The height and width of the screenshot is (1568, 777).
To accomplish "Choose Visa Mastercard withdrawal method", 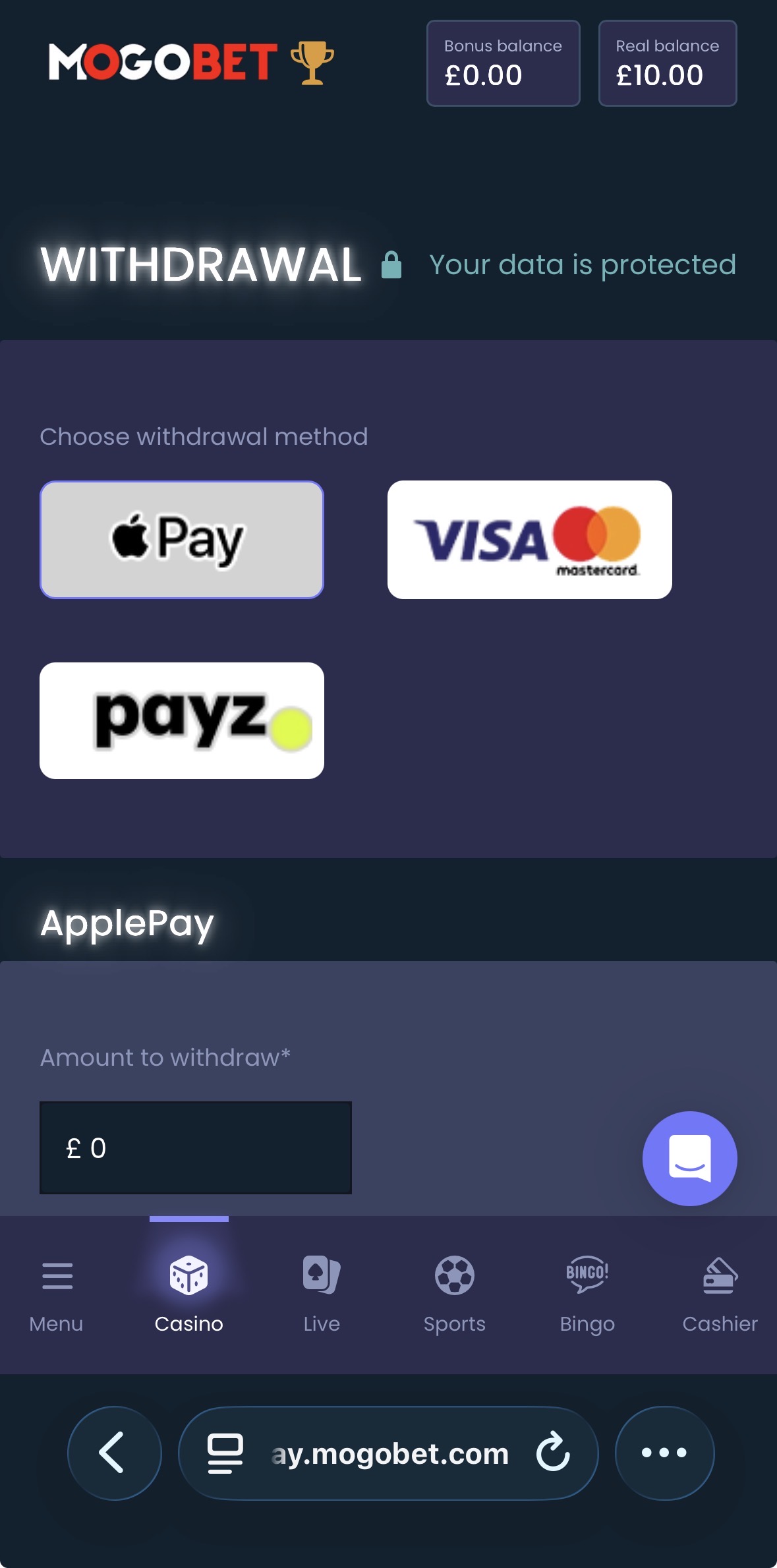I will coord(530,540).
